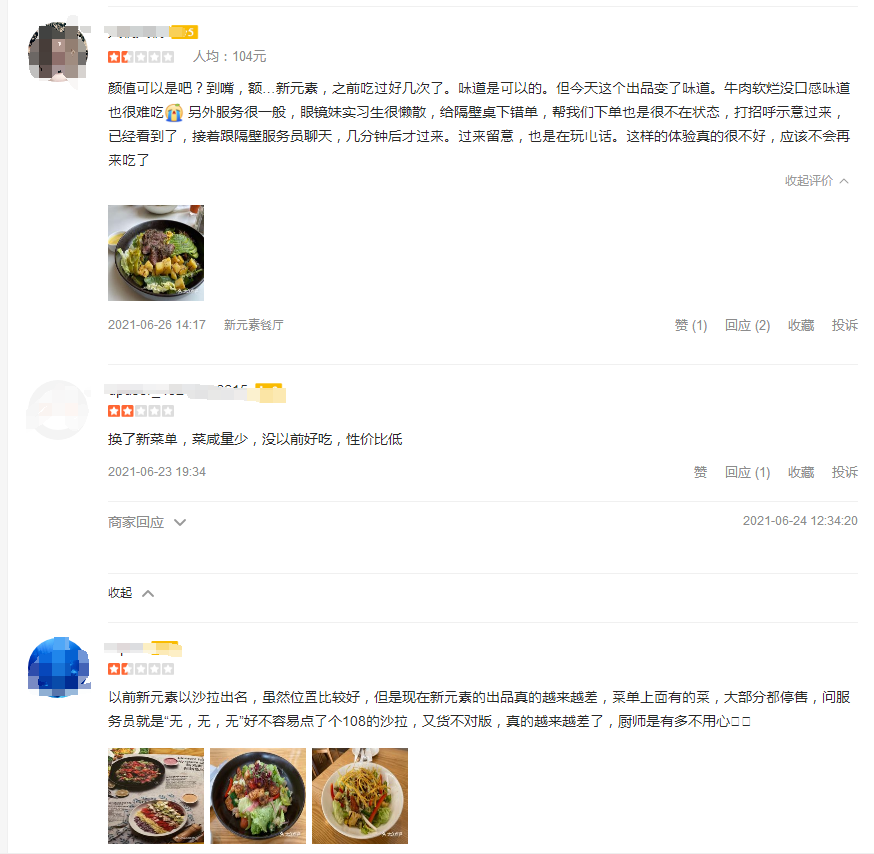Collapse the reply section with 收起
874x854 pixels.
[x=131, y=593]
